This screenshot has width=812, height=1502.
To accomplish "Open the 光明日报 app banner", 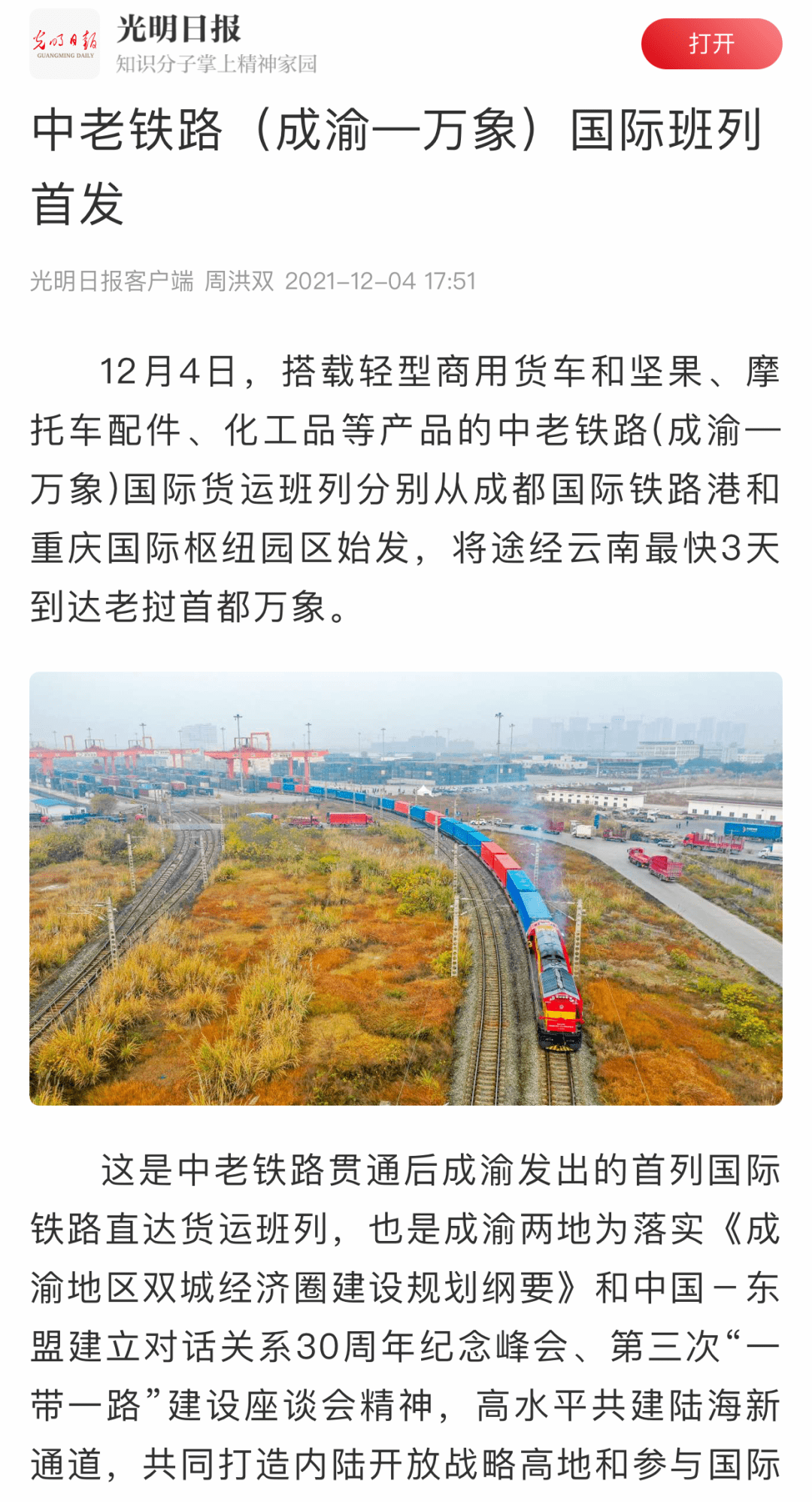I will coord(179,44).
